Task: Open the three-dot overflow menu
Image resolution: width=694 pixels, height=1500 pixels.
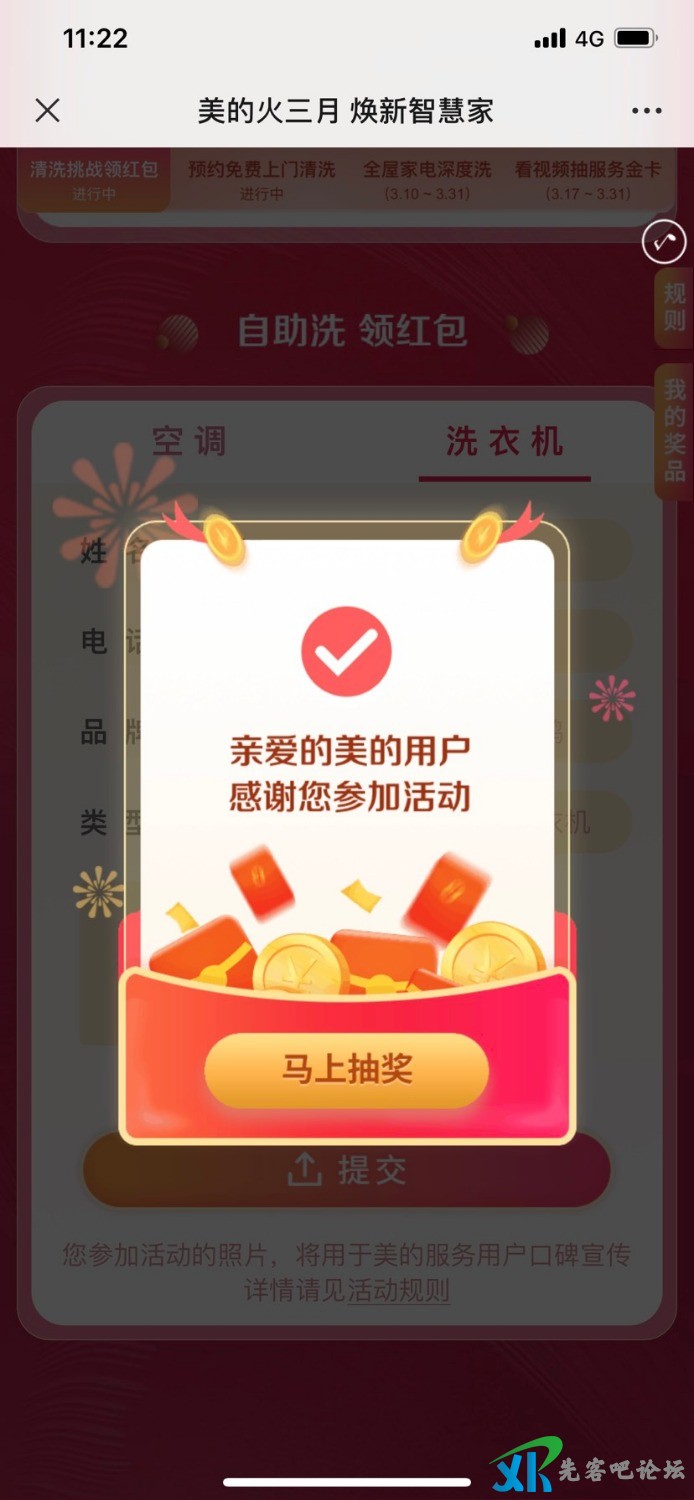Action: 647,110
